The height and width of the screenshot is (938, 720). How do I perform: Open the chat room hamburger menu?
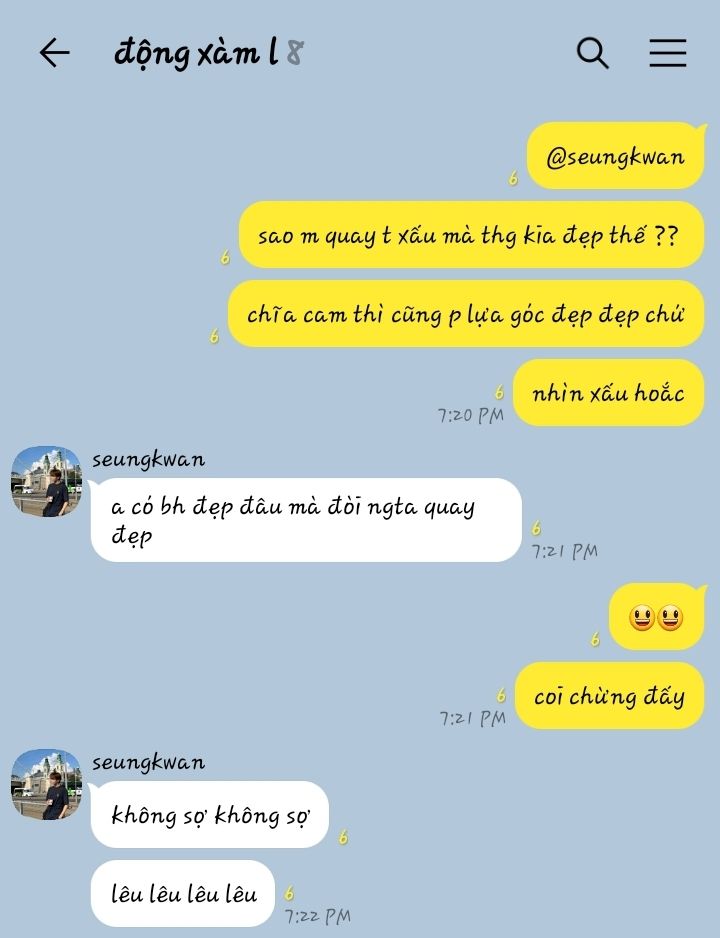pos(667,53)
